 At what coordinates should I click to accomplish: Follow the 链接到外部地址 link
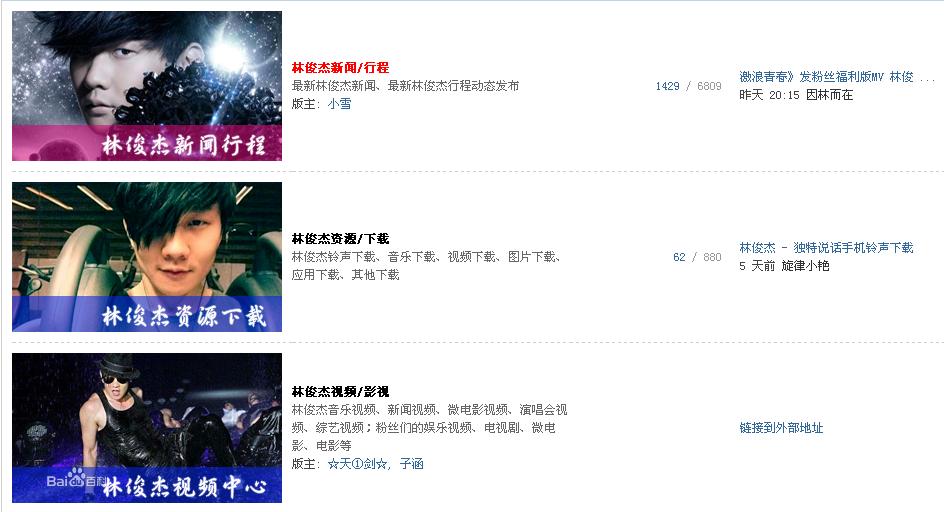coord(781,428)
